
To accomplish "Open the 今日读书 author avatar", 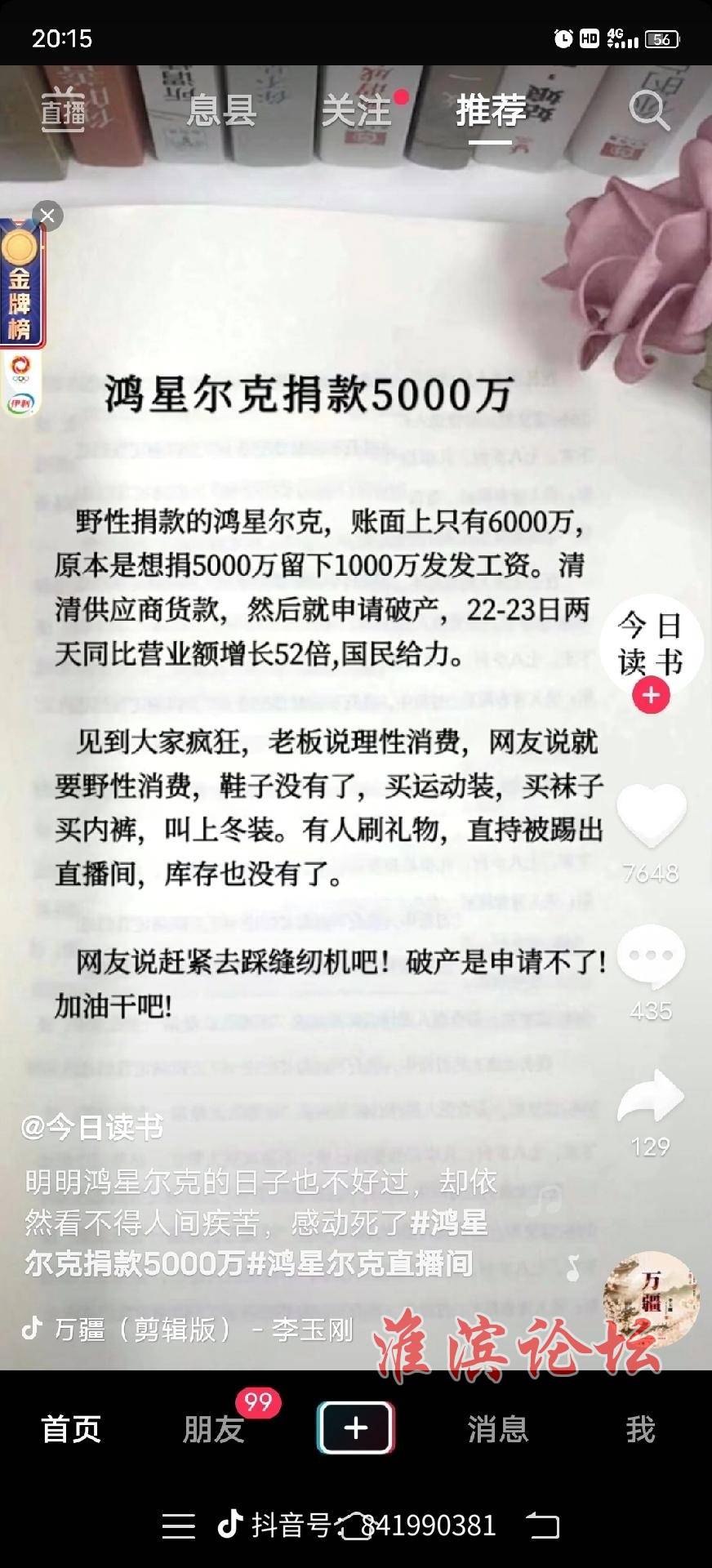I will (650, 644).
